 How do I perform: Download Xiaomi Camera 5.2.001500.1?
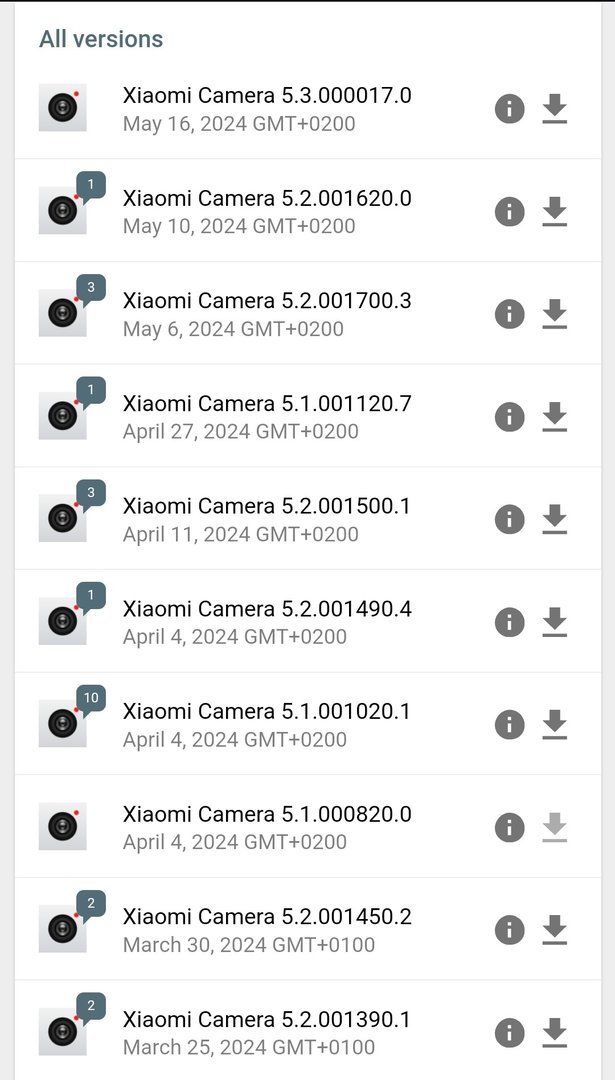(x=554, y=519)
